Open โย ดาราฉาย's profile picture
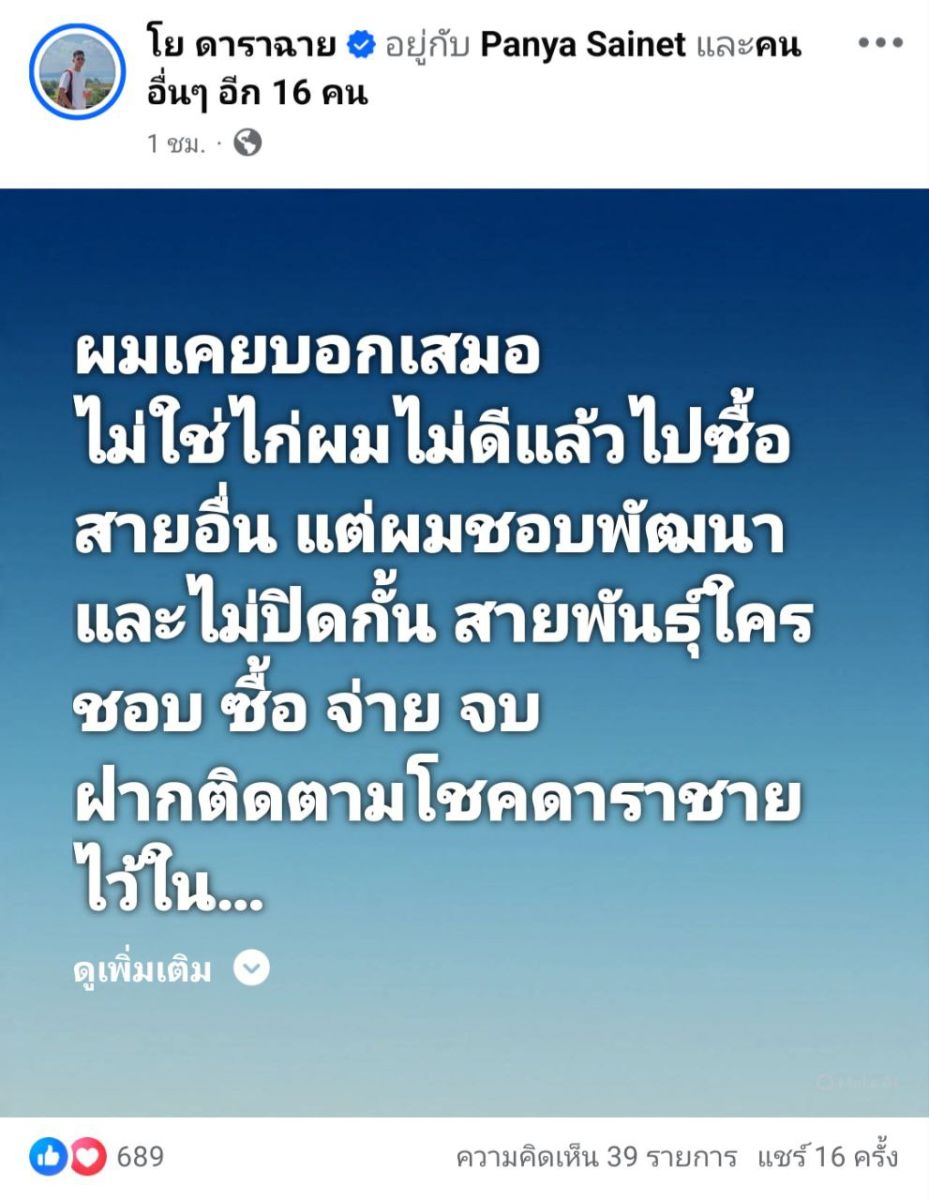929x1200 pixels. point(77,72)
